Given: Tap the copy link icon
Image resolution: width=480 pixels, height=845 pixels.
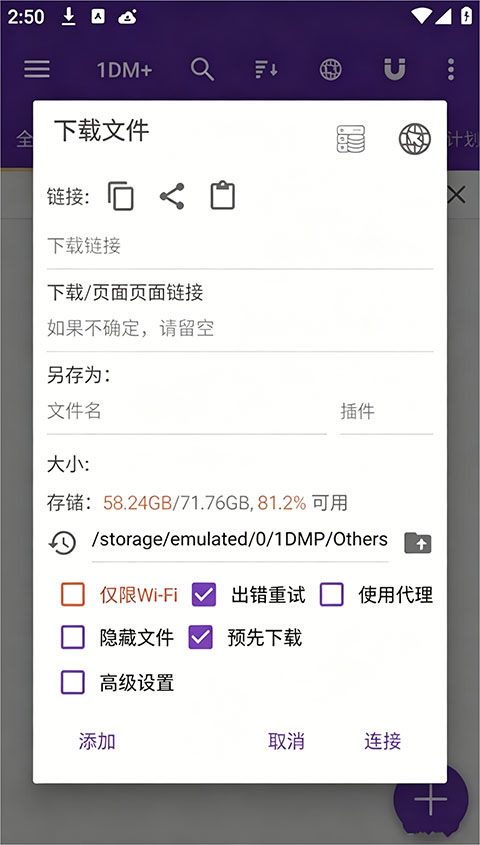Looking at the screenshot, I should [x=121, y=196].
